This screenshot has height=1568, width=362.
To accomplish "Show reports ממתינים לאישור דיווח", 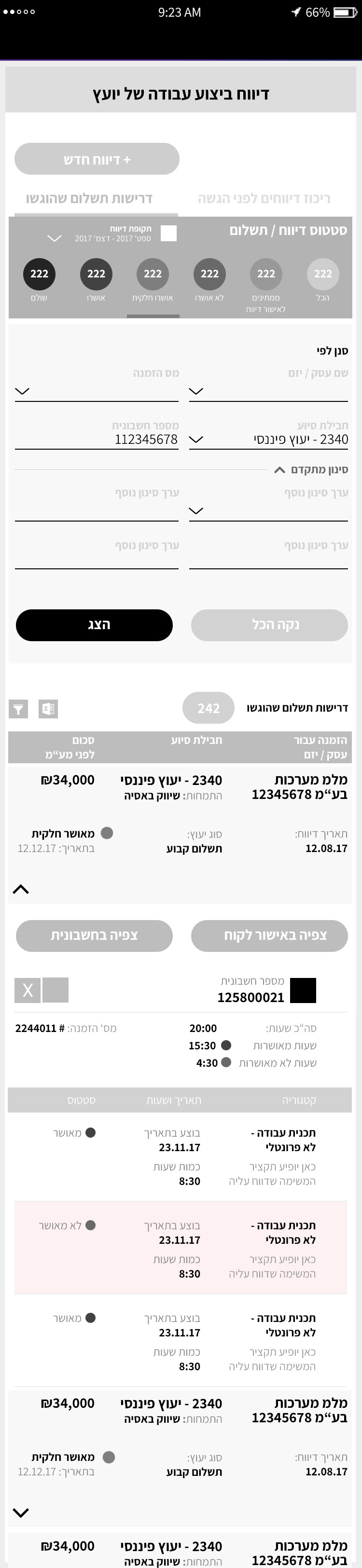I will tap(266, 274).
